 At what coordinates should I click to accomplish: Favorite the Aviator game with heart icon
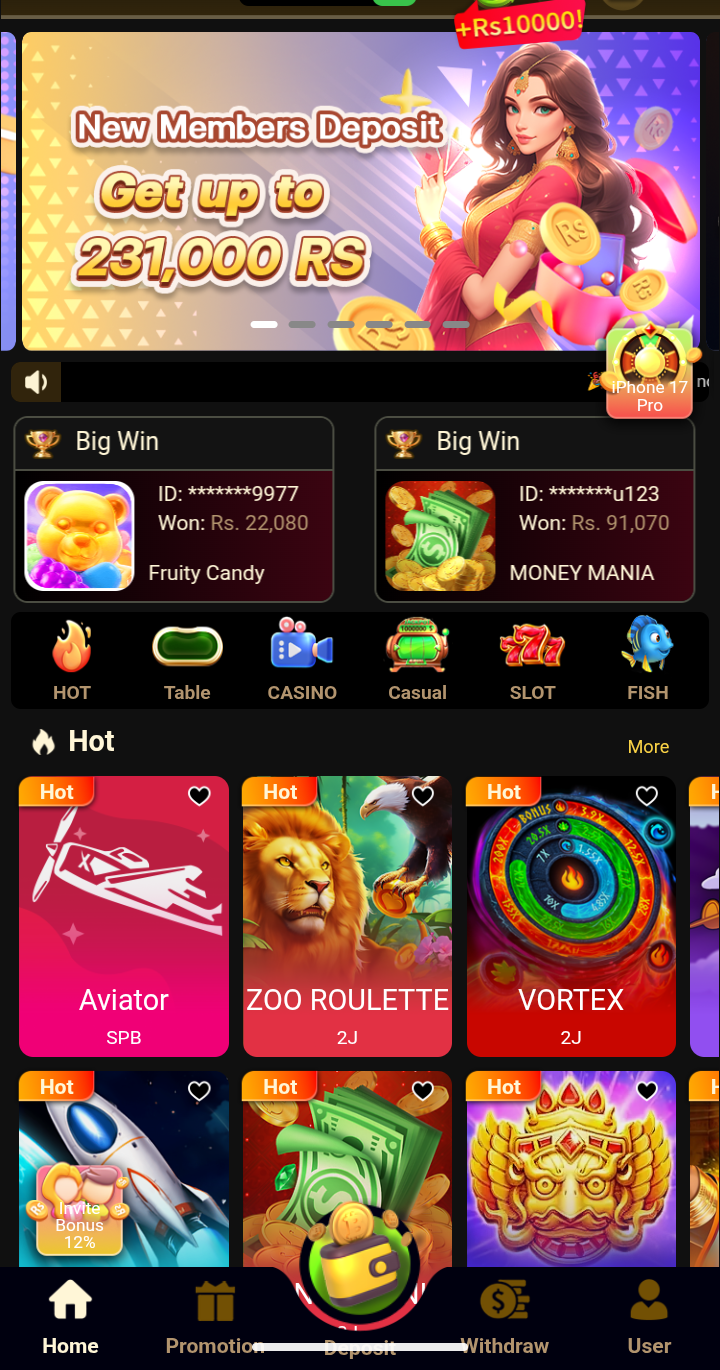199,796
